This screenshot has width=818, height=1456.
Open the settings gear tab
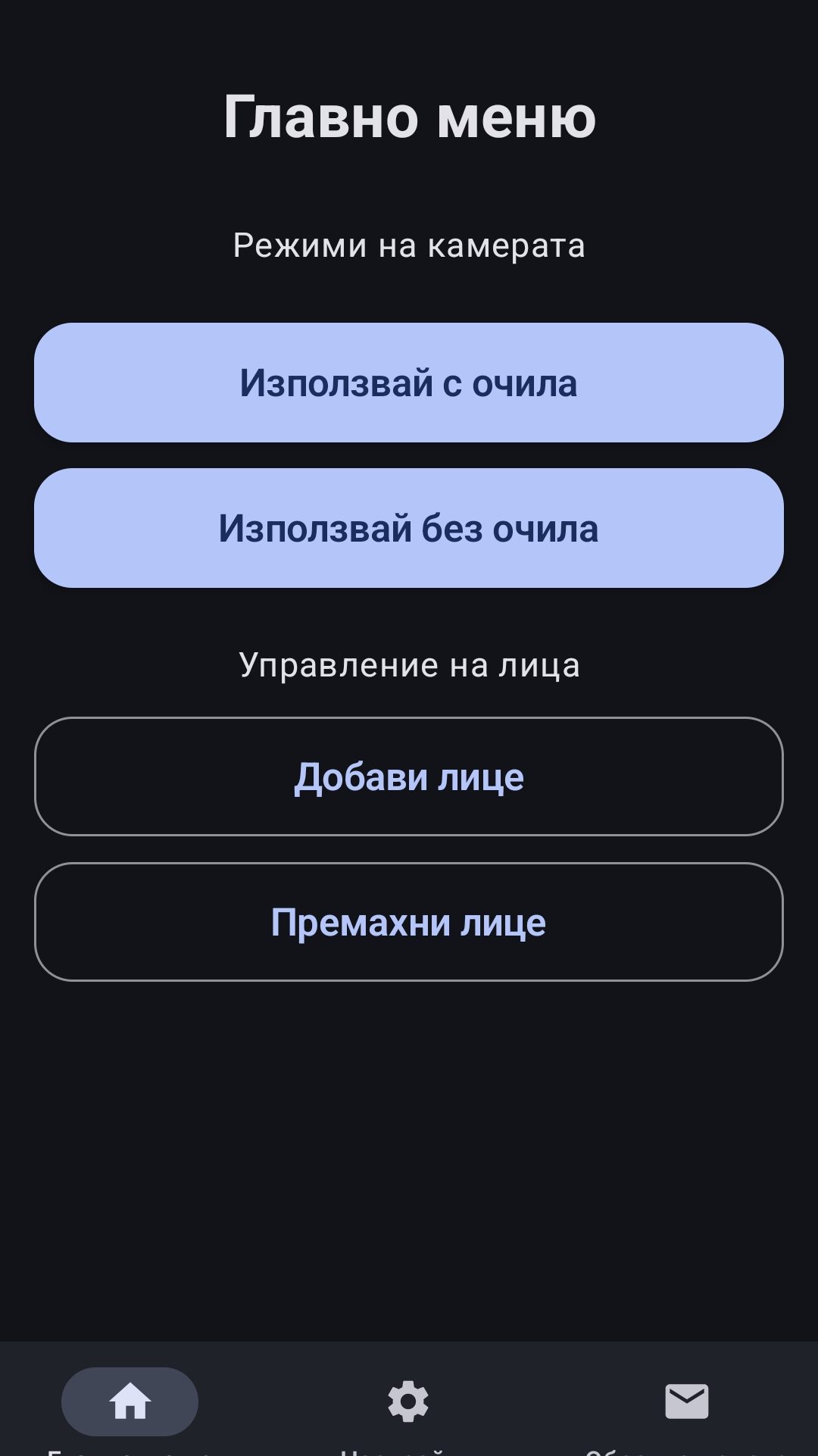[408, 1401]
